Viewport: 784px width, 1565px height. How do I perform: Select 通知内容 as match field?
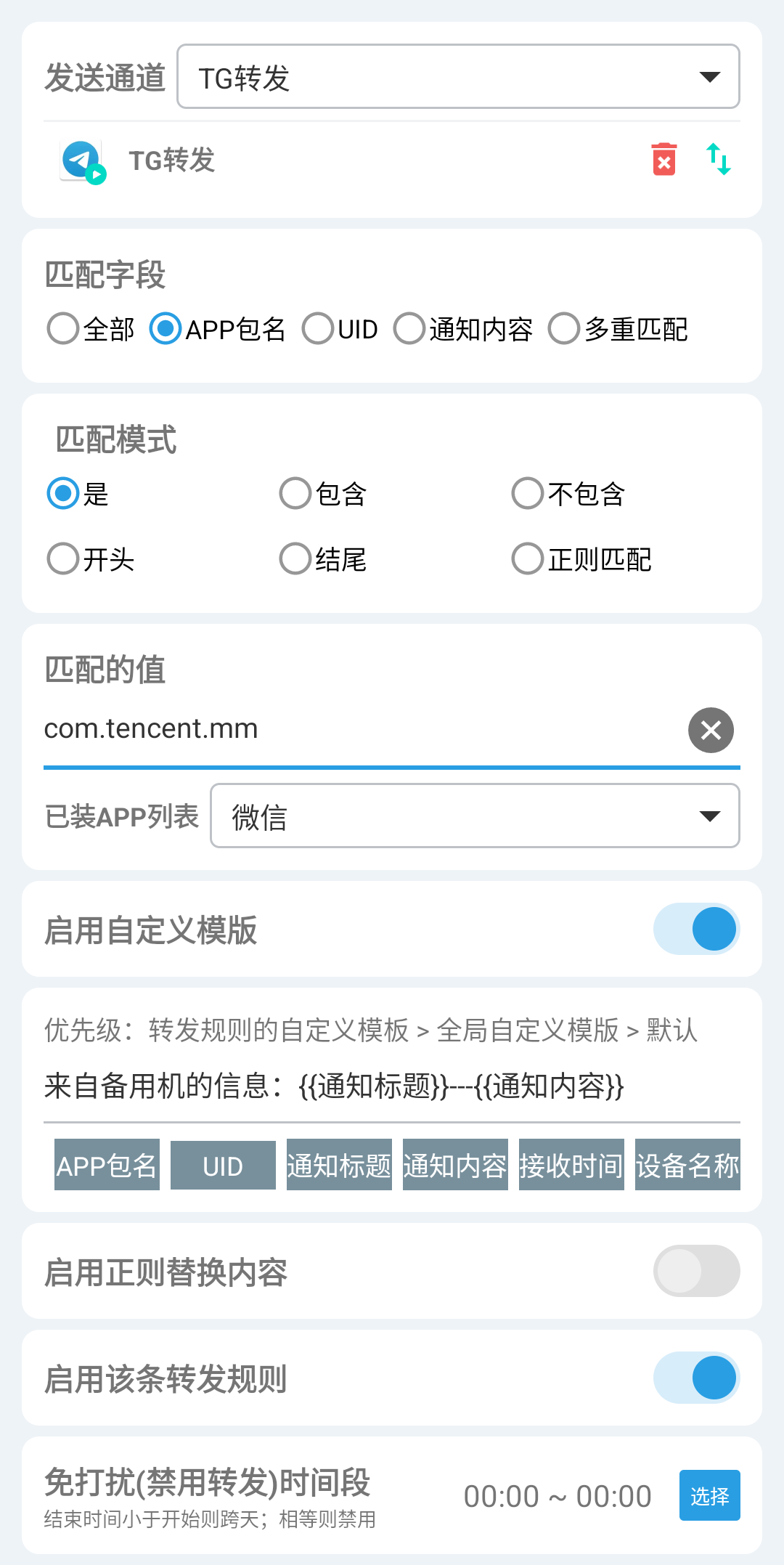coord(409,328)
